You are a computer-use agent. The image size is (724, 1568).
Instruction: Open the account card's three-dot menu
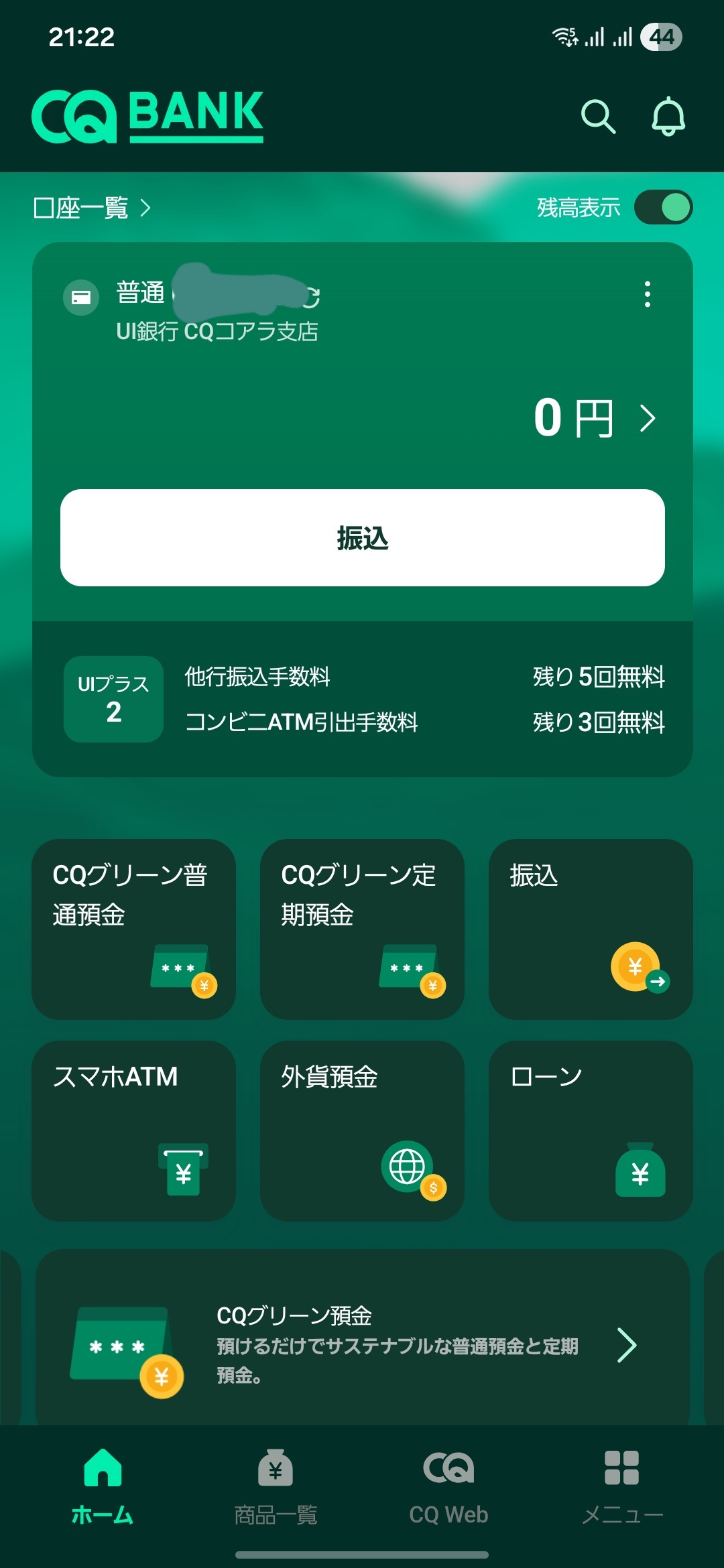(x=647, y=294)
